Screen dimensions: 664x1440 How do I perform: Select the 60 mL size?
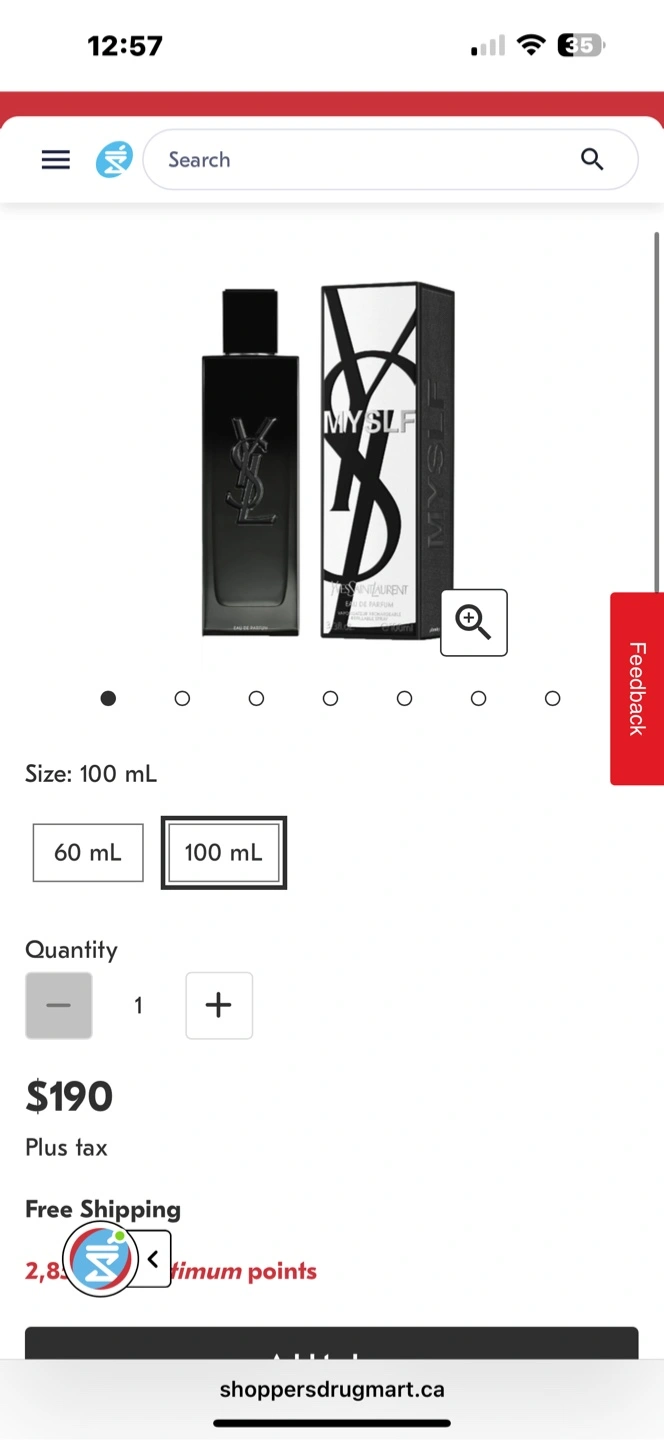pyautogui.click(x=88, y=852)
